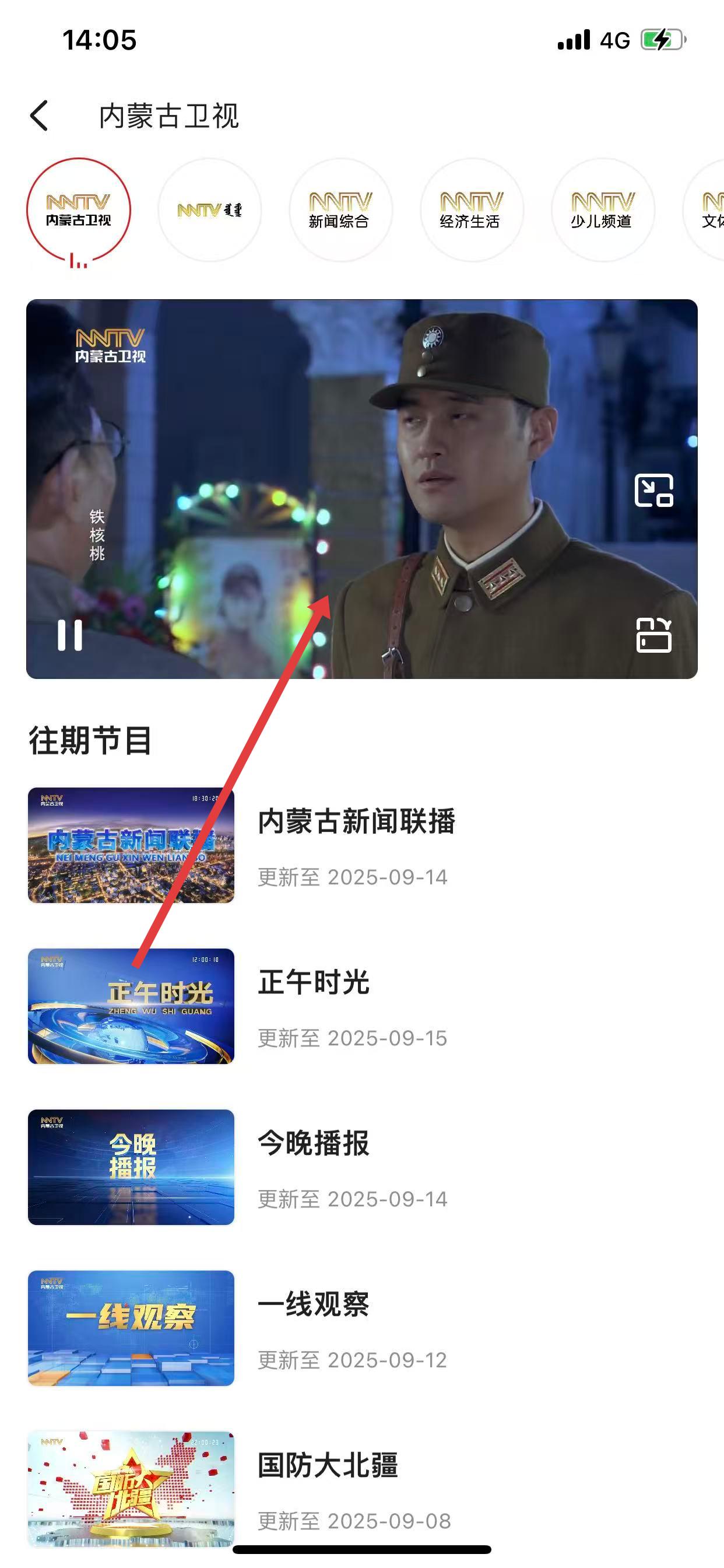Enable picture-in-picture mode
724x1568 pixels.
[x=654, y=490]
